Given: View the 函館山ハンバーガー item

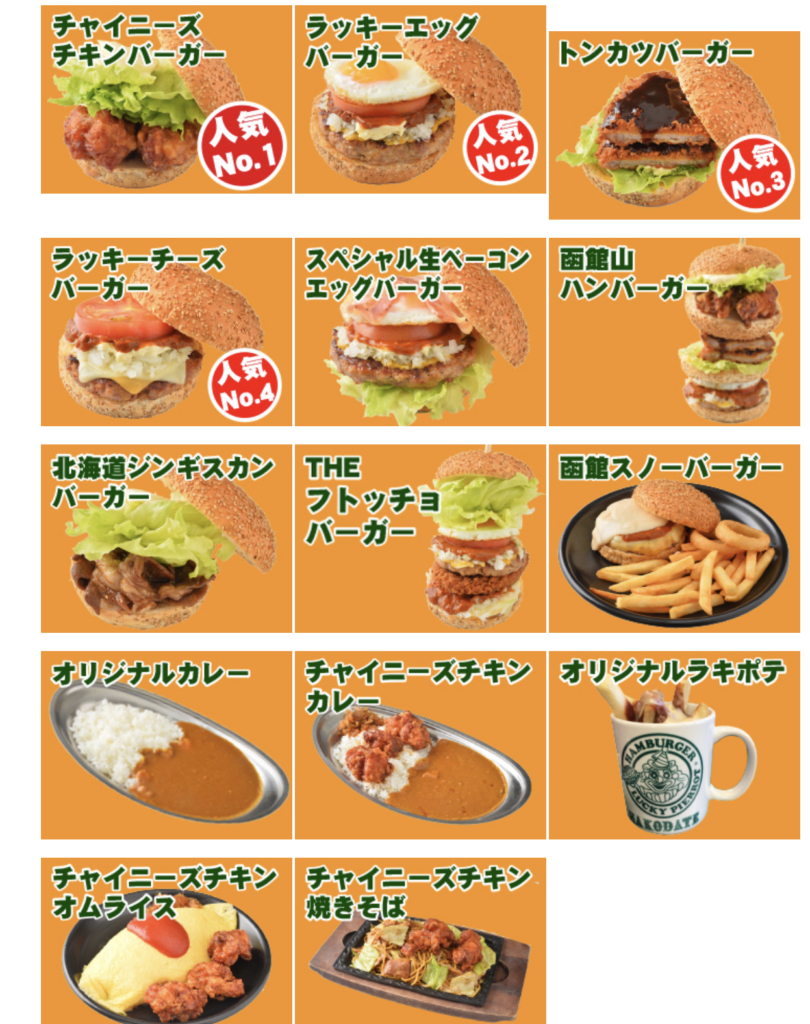Looking at the screenshot, I should click(x=674, y=332).
